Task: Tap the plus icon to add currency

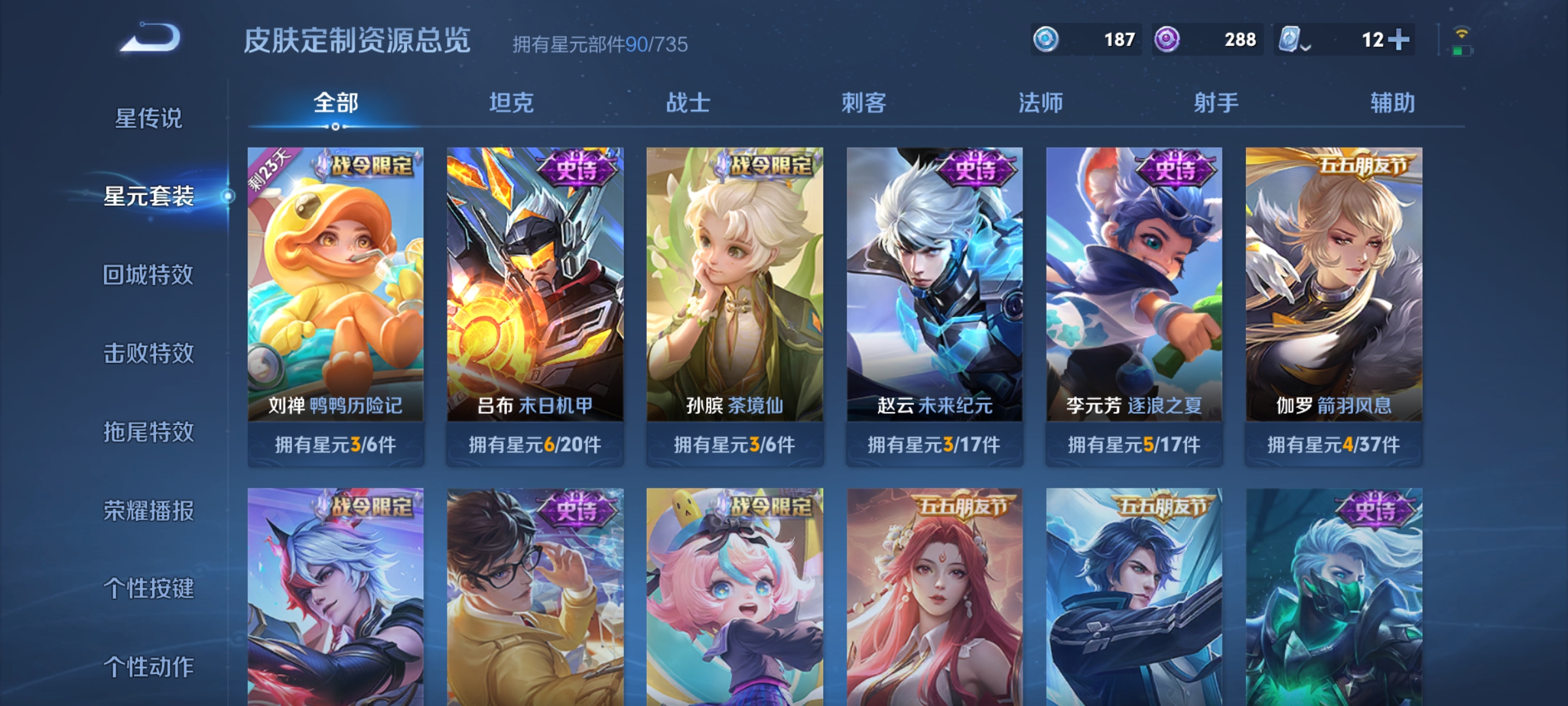Action: point(1399,40)
